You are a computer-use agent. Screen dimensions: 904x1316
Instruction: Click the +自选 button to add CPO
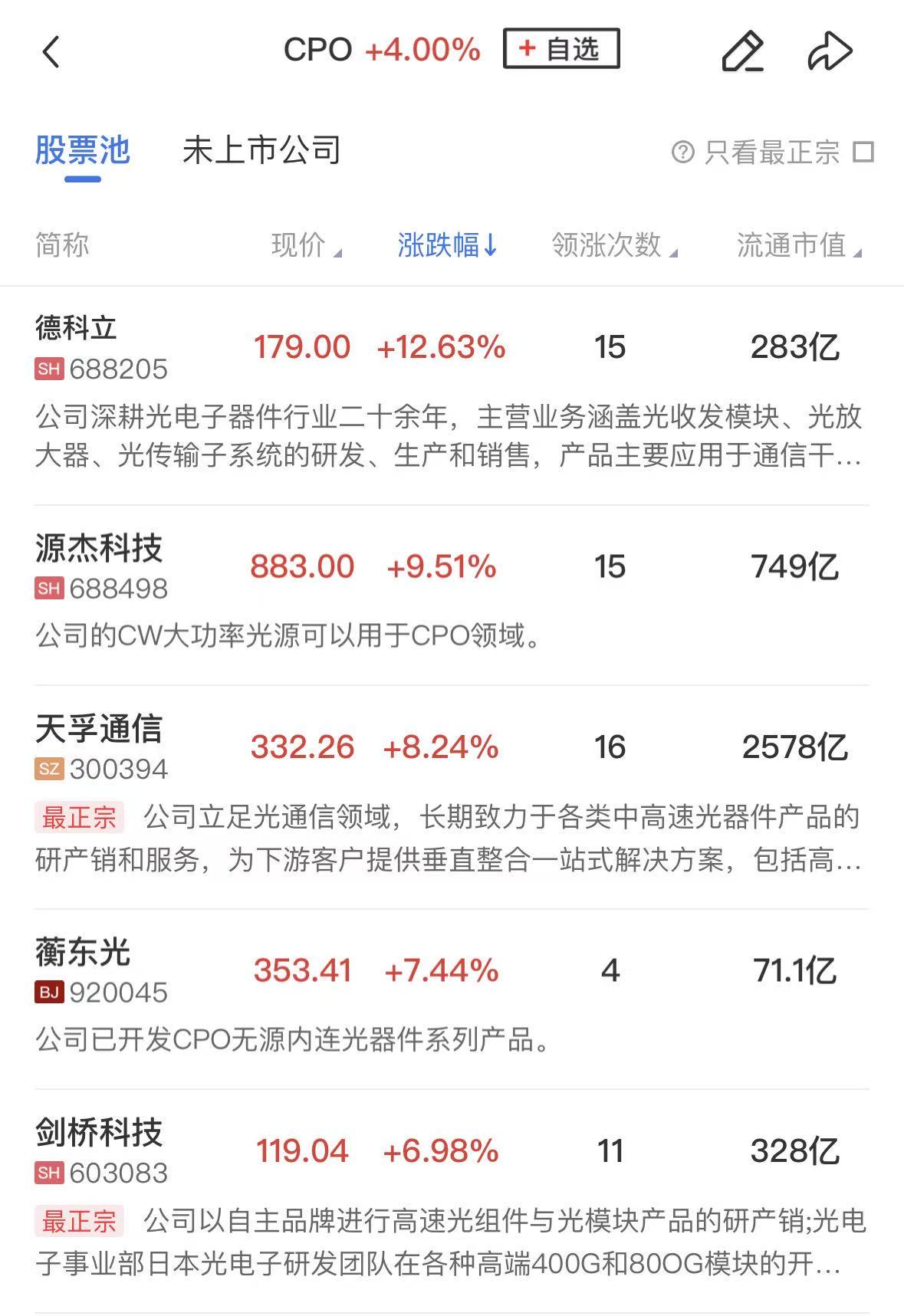560,49
